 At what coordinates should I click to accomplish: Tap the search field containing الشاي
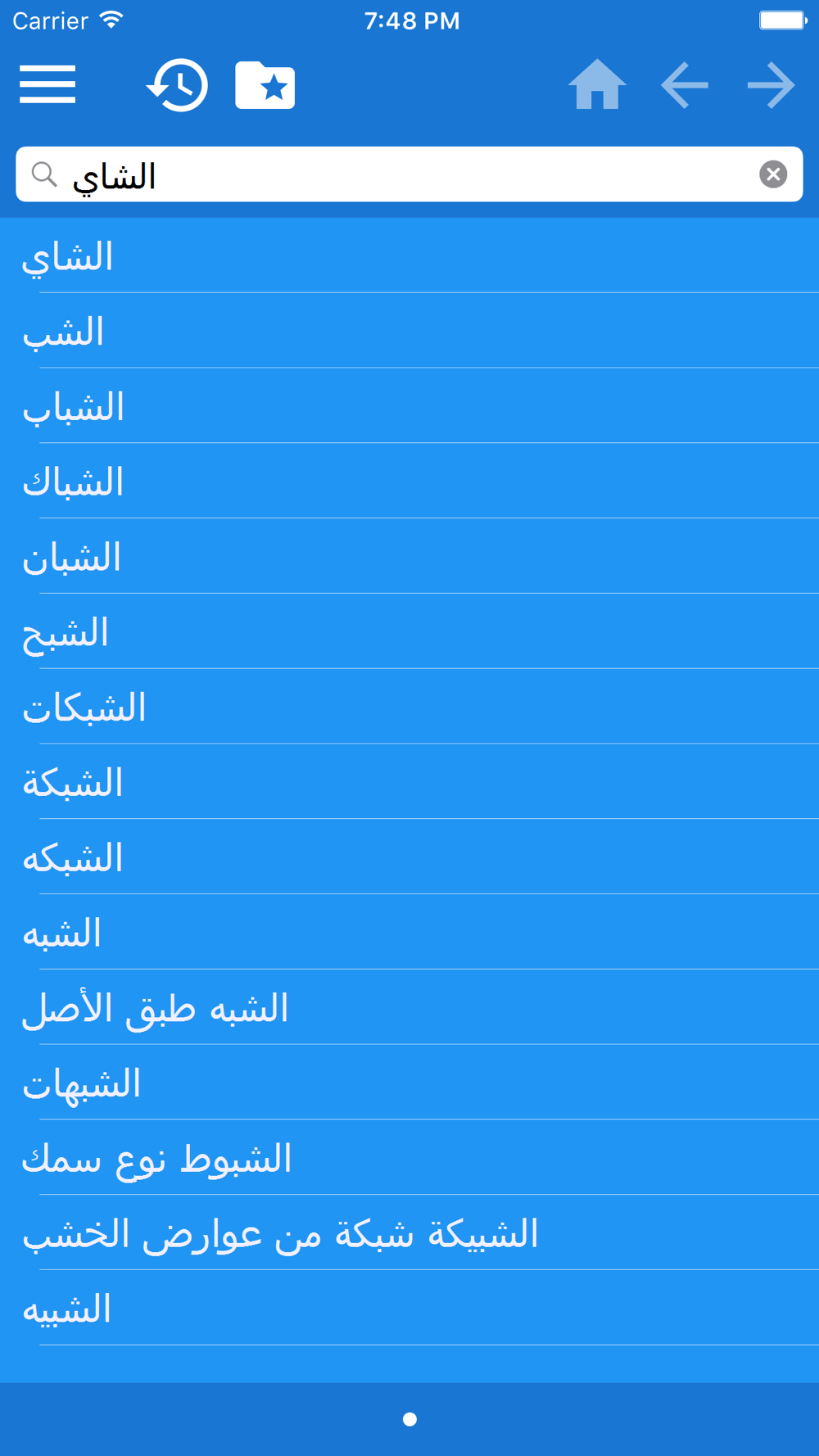pyautogui.click(x=393, y=174)
